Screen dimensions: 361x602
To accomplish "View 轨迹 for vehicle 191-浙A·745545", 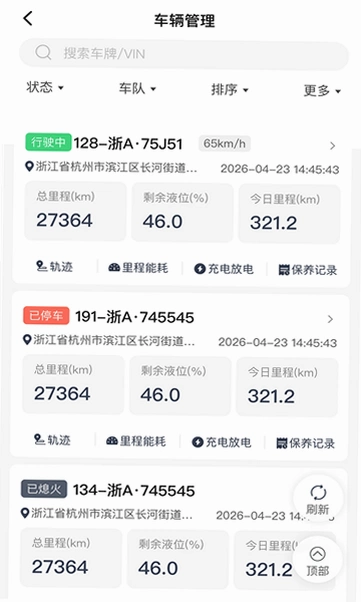I will [52, 440].
